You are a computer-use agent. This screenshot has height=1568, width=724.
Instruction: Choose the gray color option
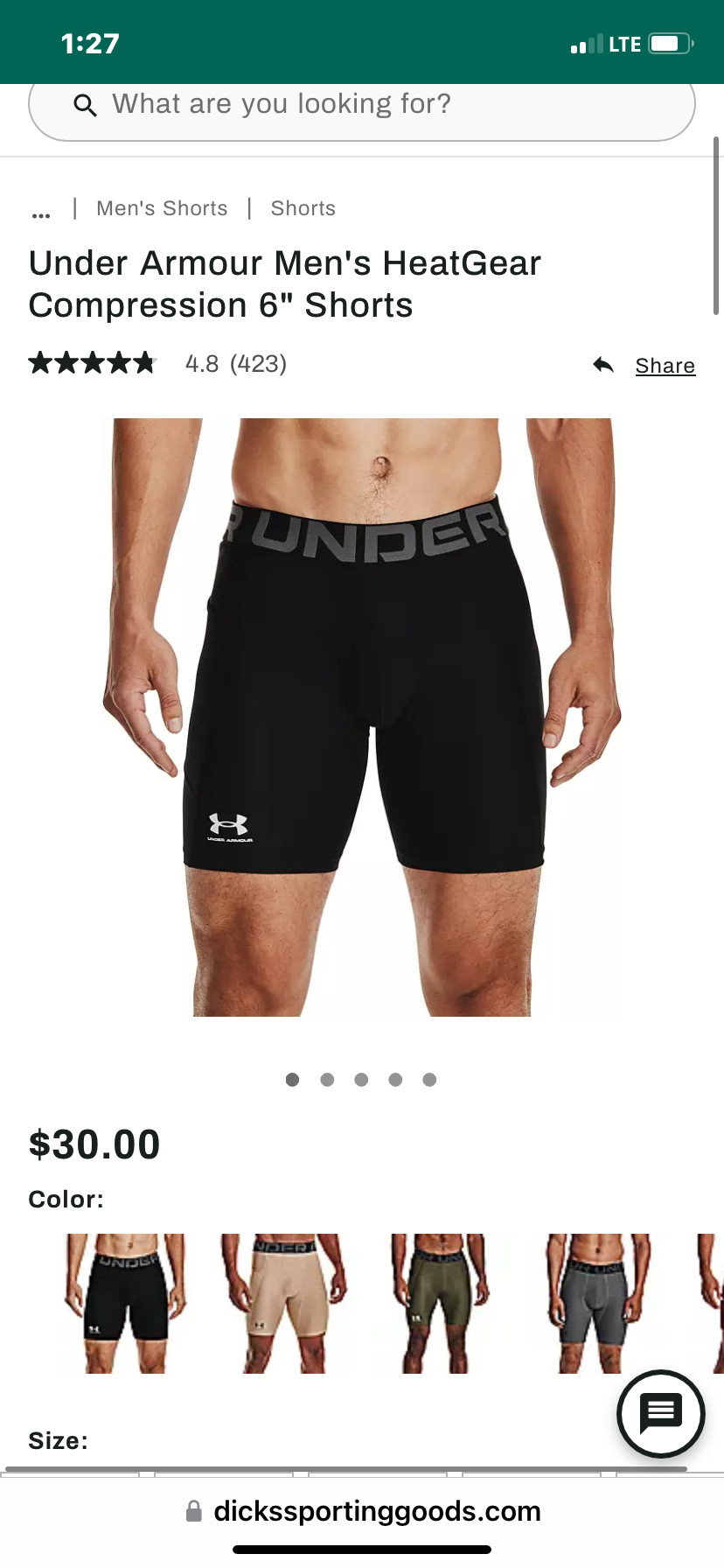point(598,1303)
